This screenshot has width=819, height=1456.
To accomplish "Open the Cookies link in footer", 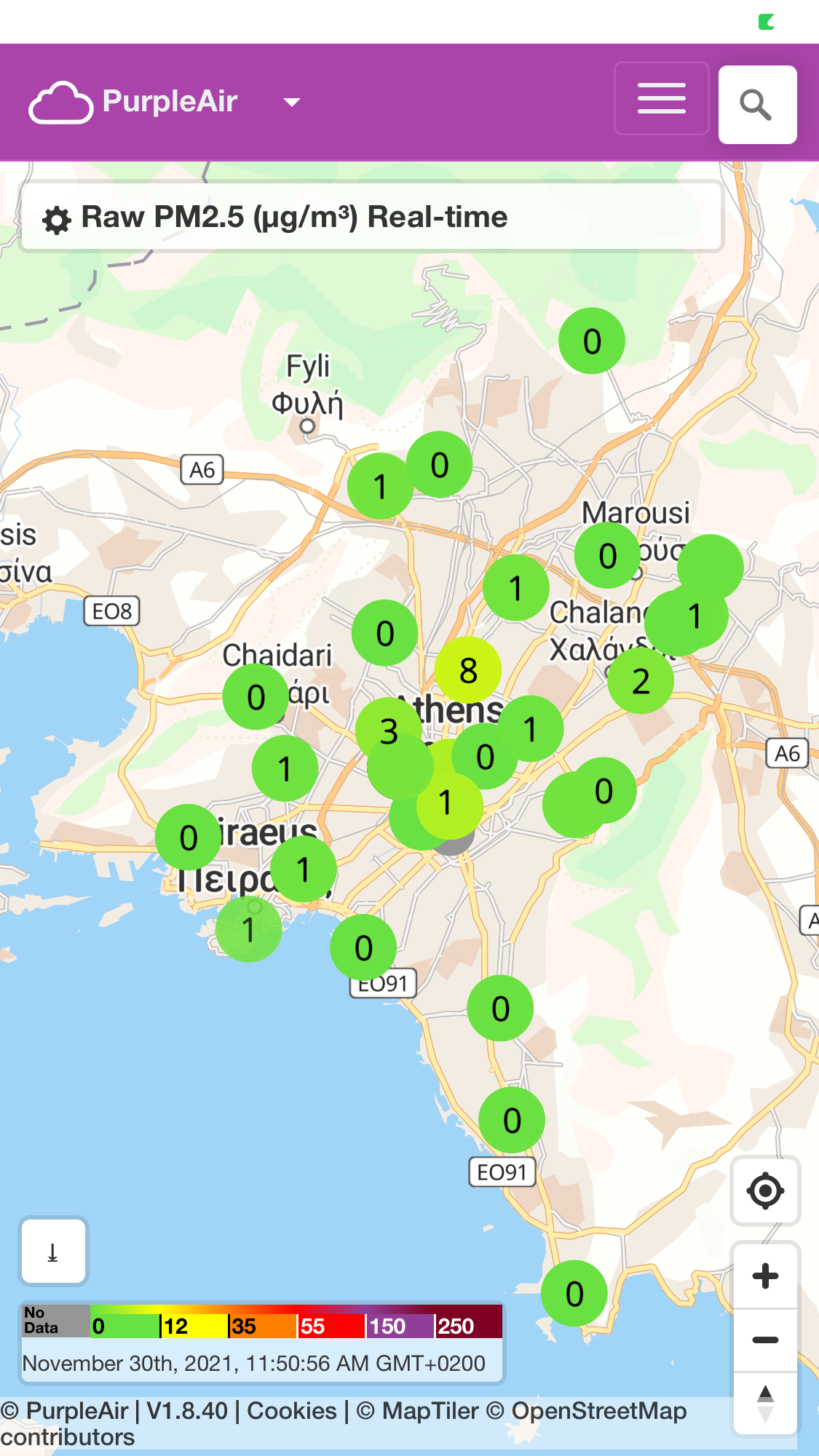I will point(292,1410).
